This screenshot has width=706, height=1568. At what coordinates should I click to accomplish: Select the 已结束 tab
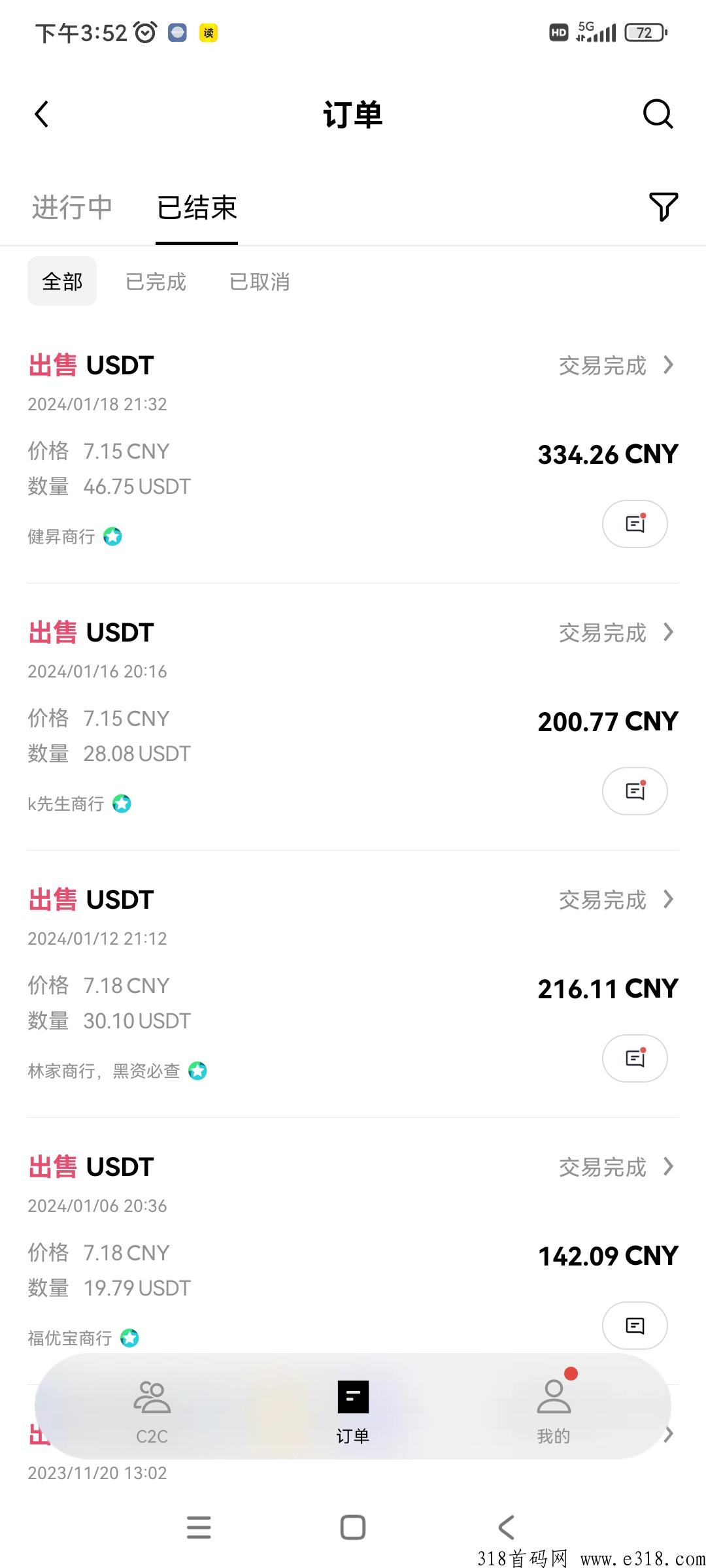(197, 208)
